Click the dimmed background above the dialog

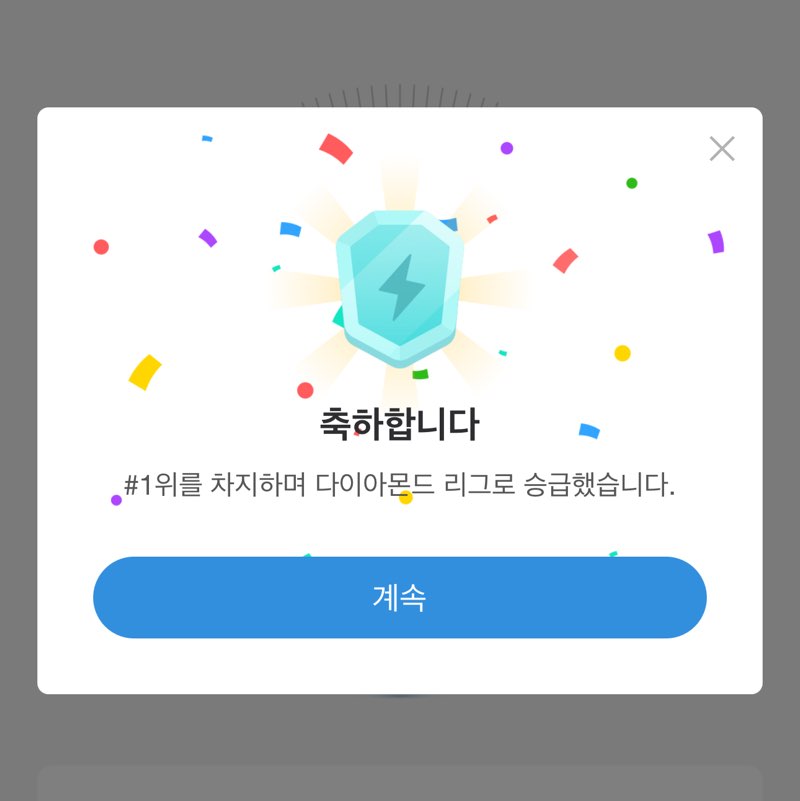coord(400,45)
